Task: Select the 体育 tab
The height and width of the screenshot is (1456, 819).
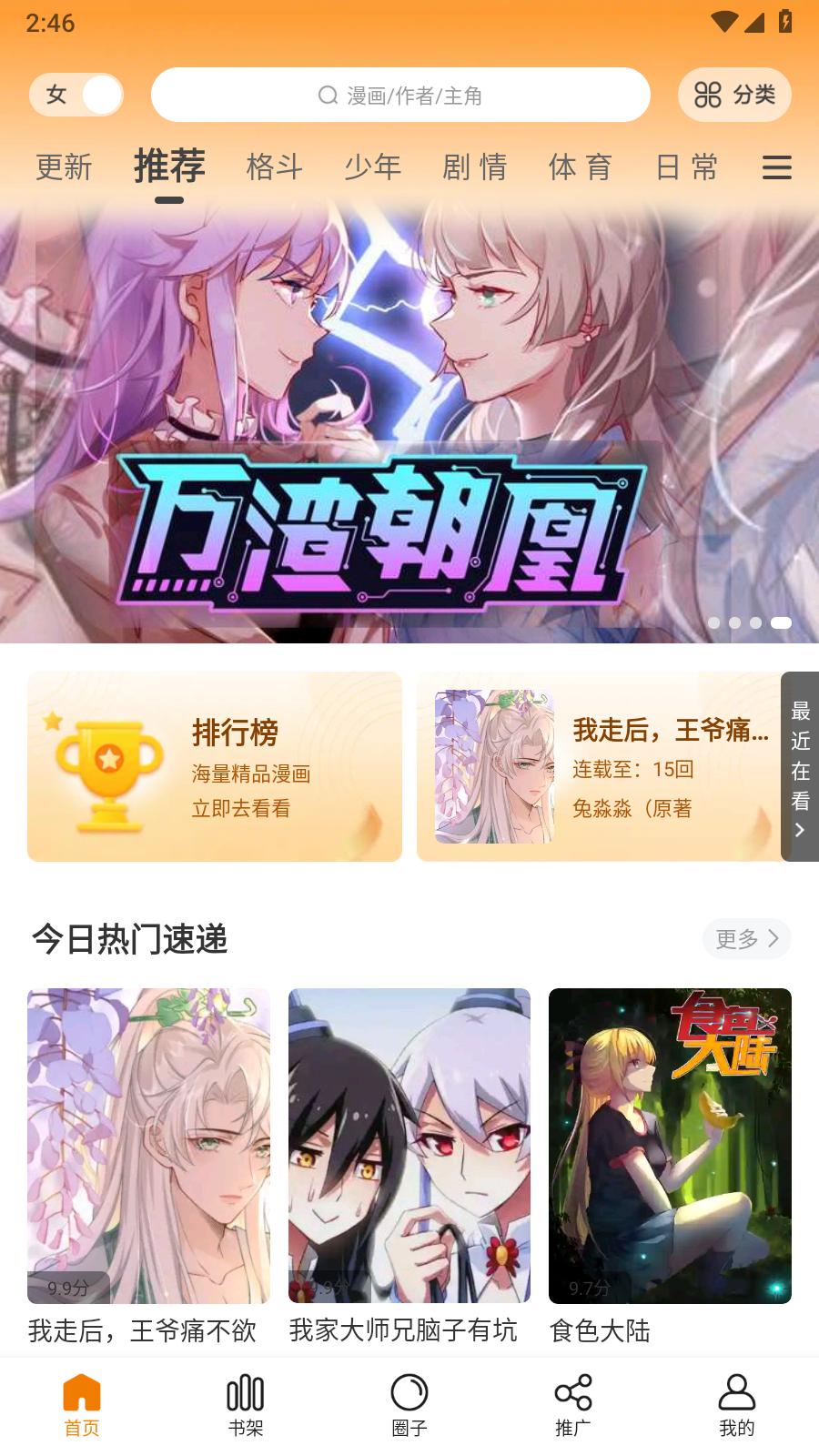Action: [580, 167]
